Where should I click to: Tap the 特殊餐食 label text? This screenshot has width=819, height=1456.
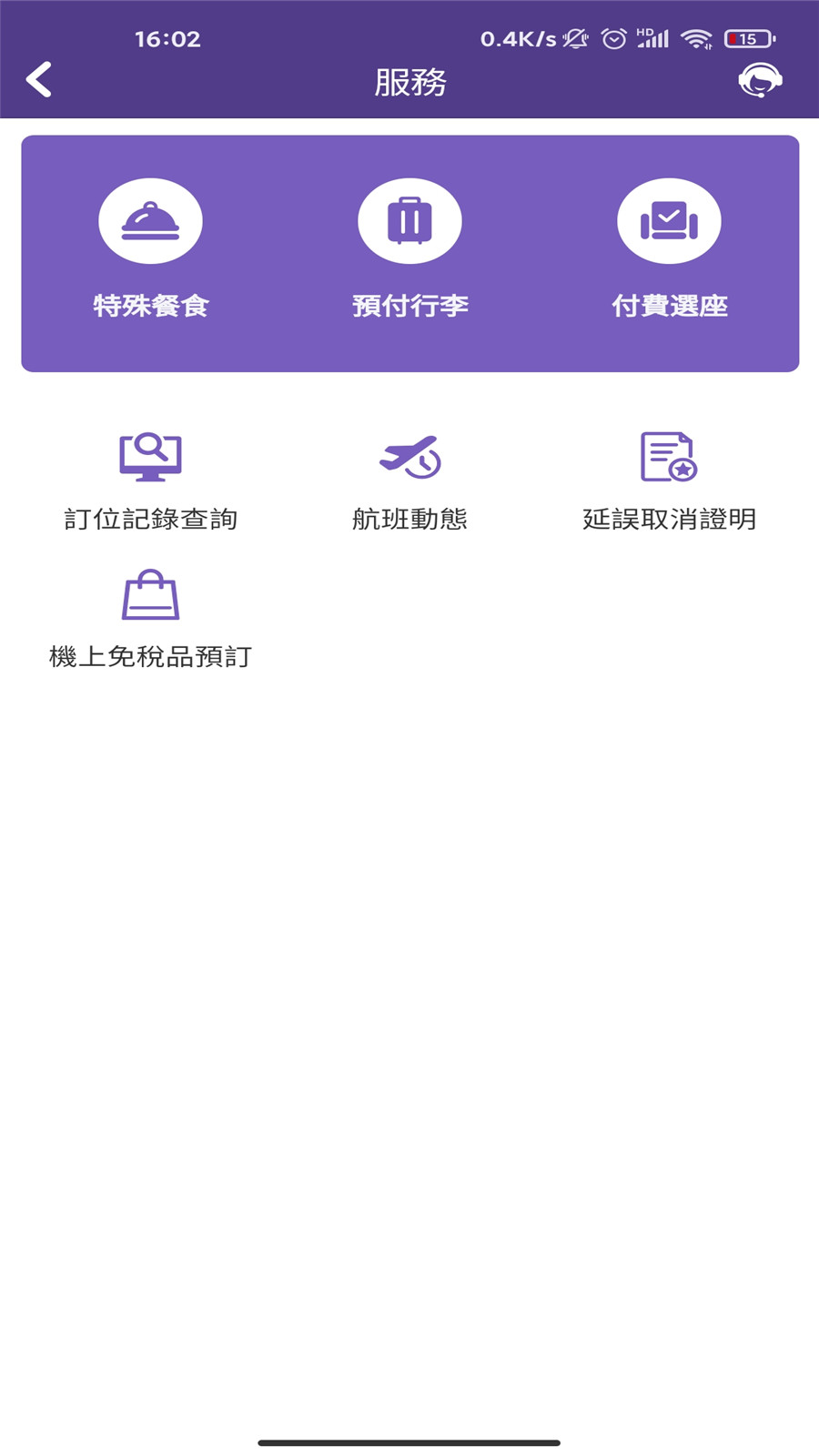[150, 307]
